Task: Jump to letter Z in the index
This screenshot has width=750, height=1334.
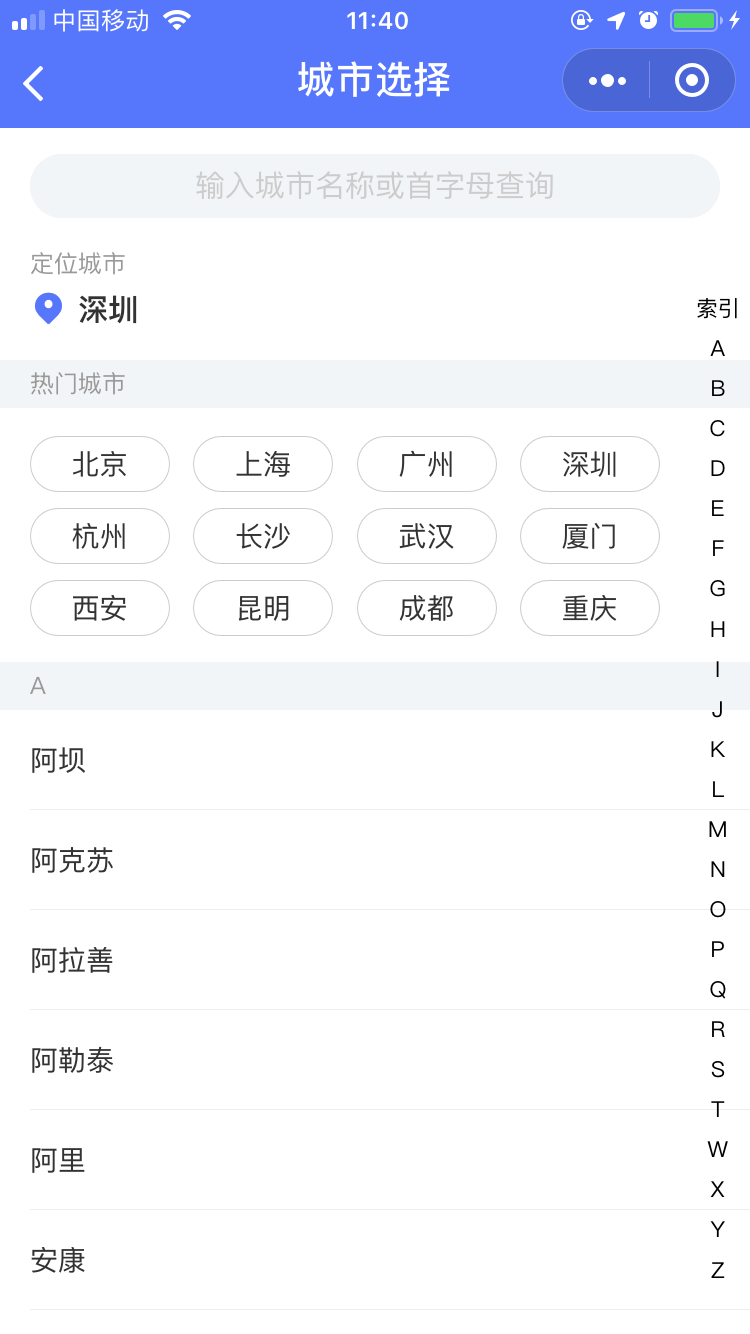Action: point(717,1270)
